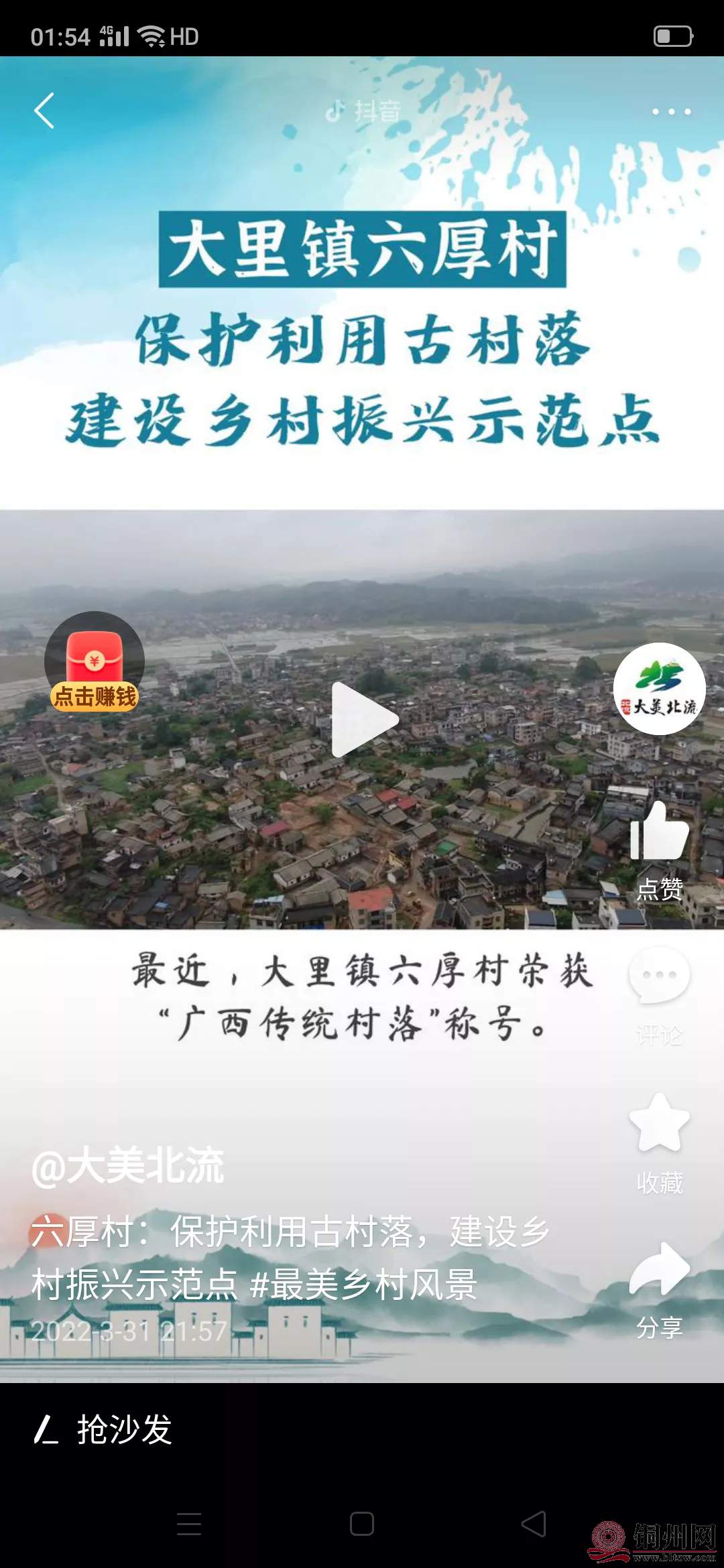Open the three-dot overflow menu

pyautogui.click(x=671, y=111)
